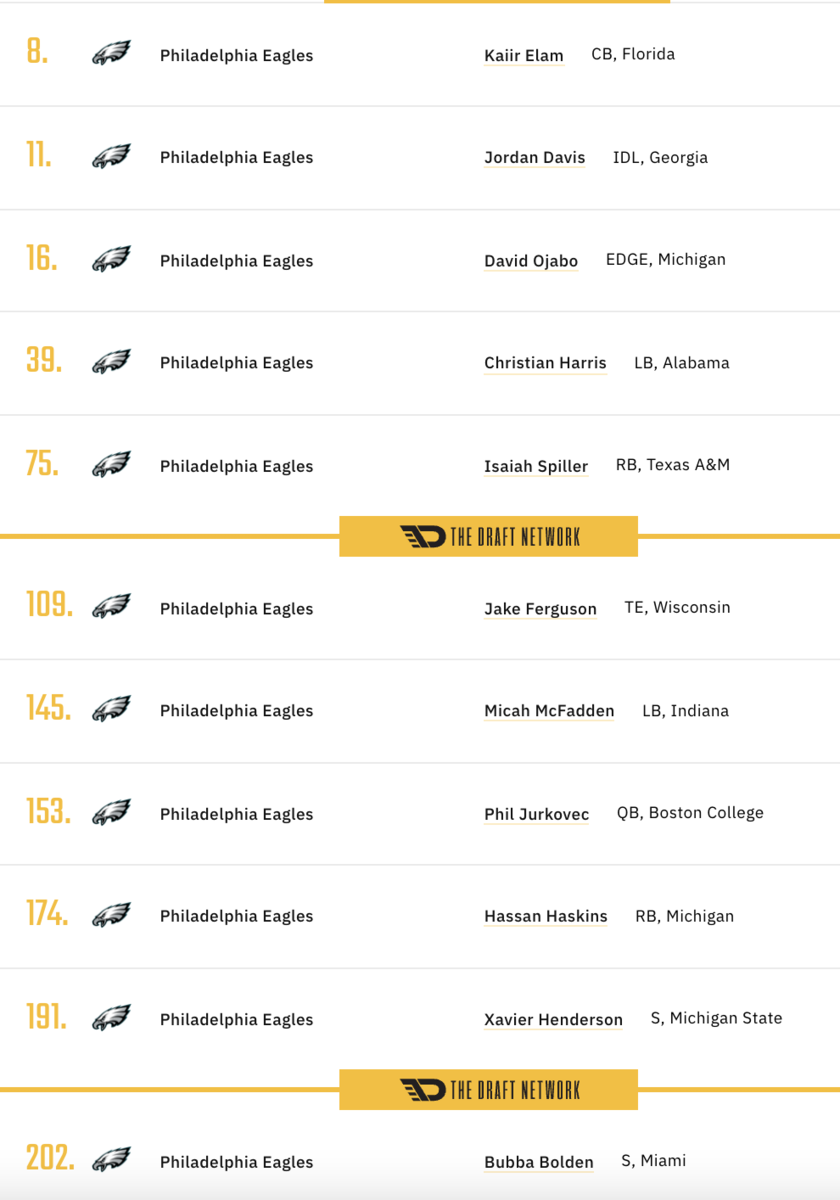
Task: Open Jake Ferguson's player page
Action: pos(540,609)
